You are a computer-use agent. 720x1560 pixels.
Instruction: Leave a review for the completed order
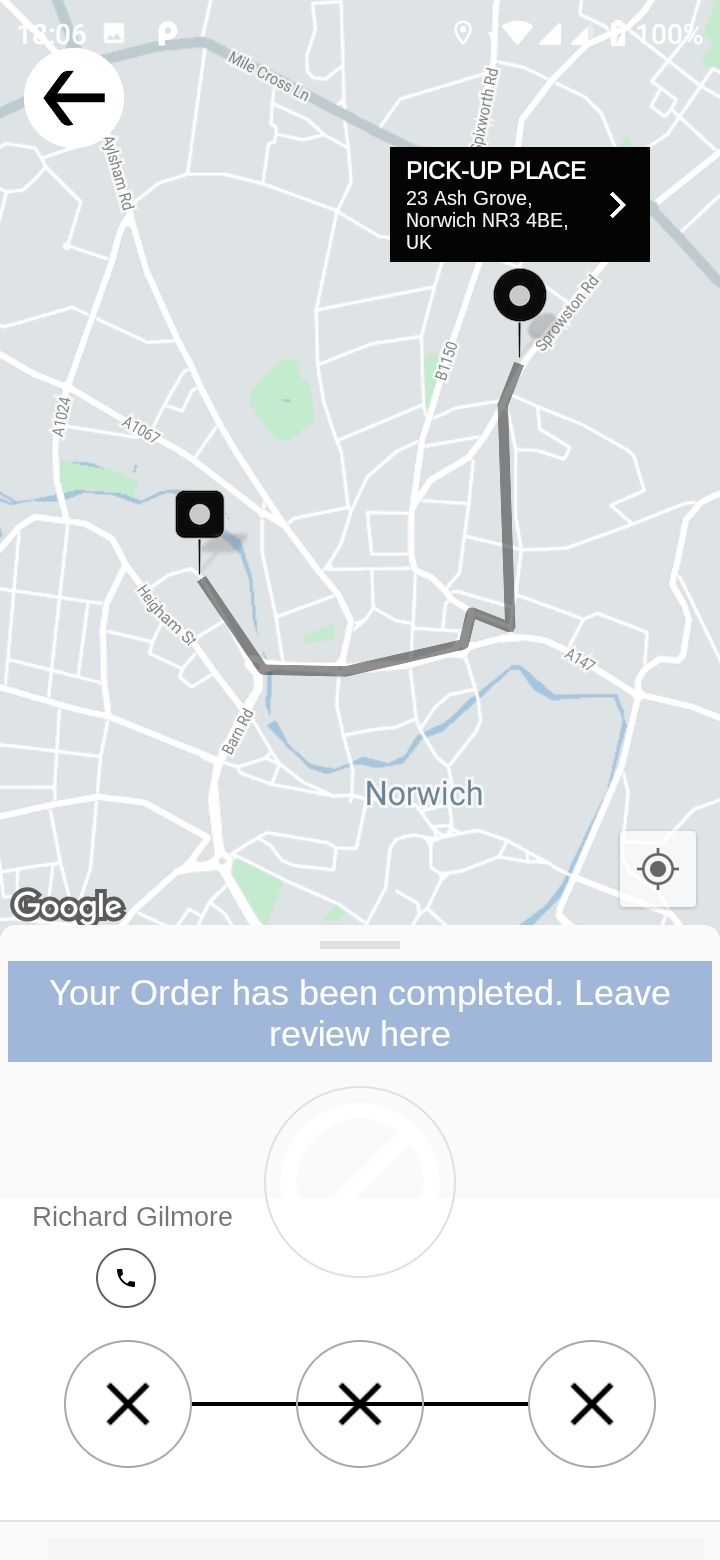360,1012
